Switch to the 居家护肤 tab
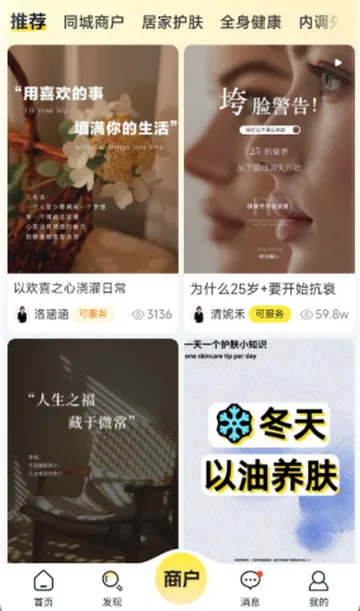Viewport: 360px width, 611px height. pyautogui.click(x=172, y=22)
